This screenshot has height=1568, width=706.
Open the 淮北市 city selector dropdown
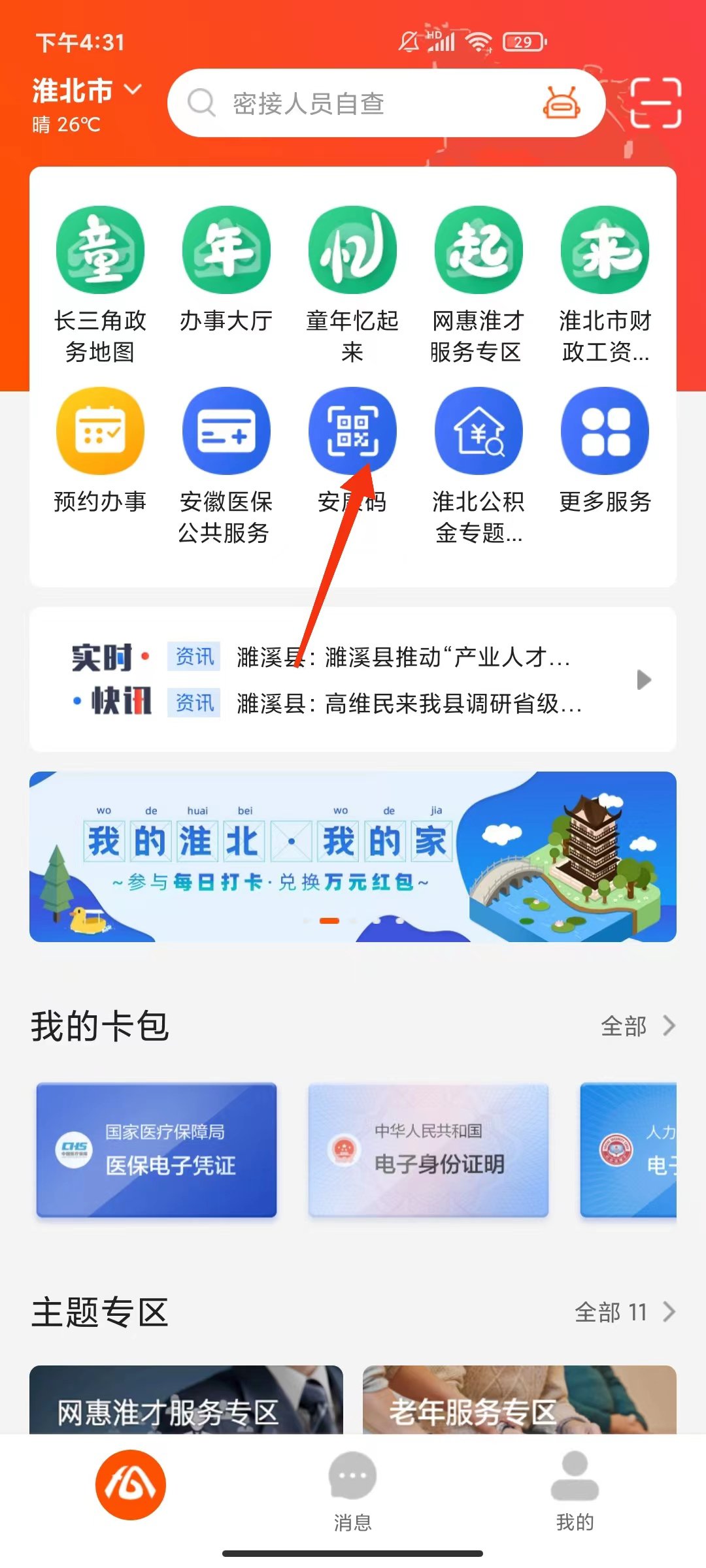click(87, 91)
